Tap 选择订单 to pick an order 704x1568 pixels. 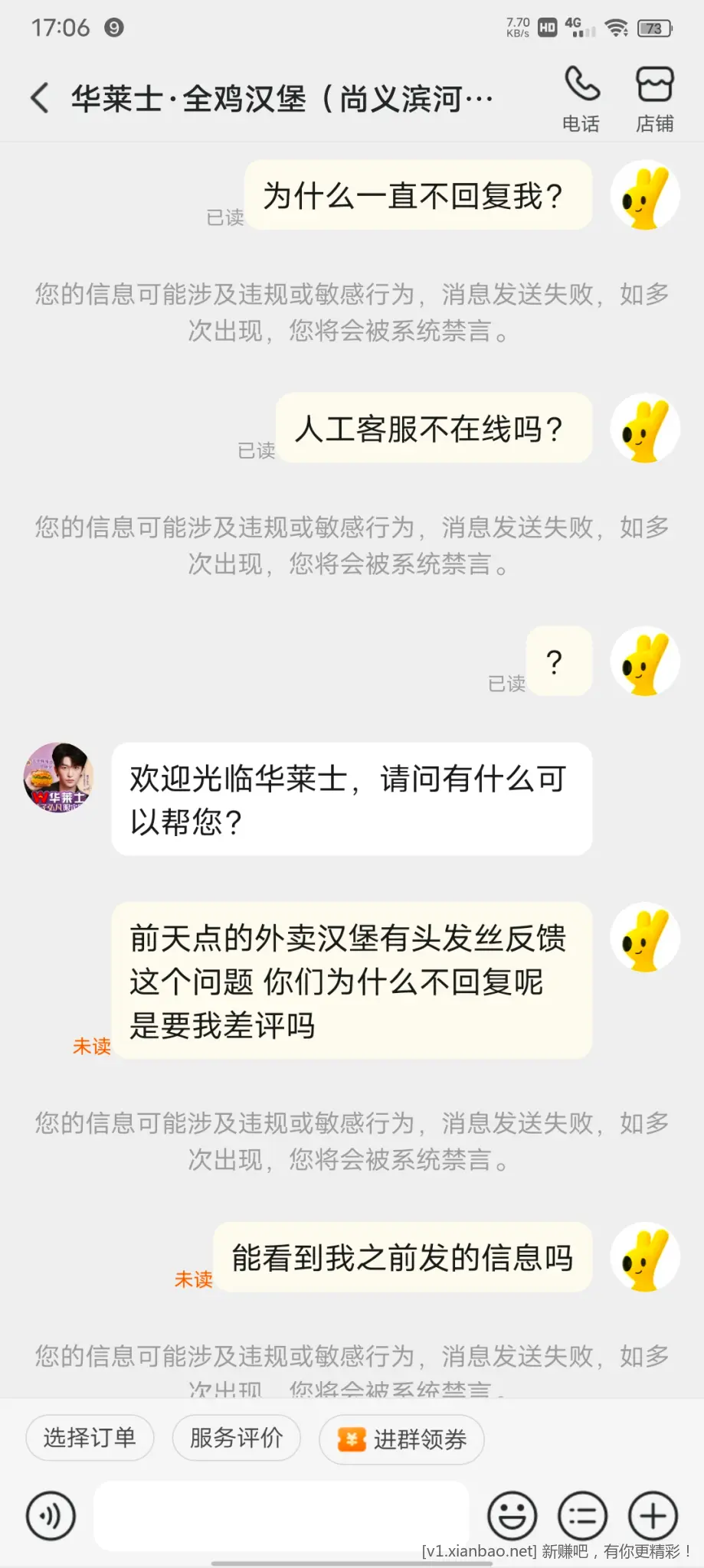[x=89, y=1438]
